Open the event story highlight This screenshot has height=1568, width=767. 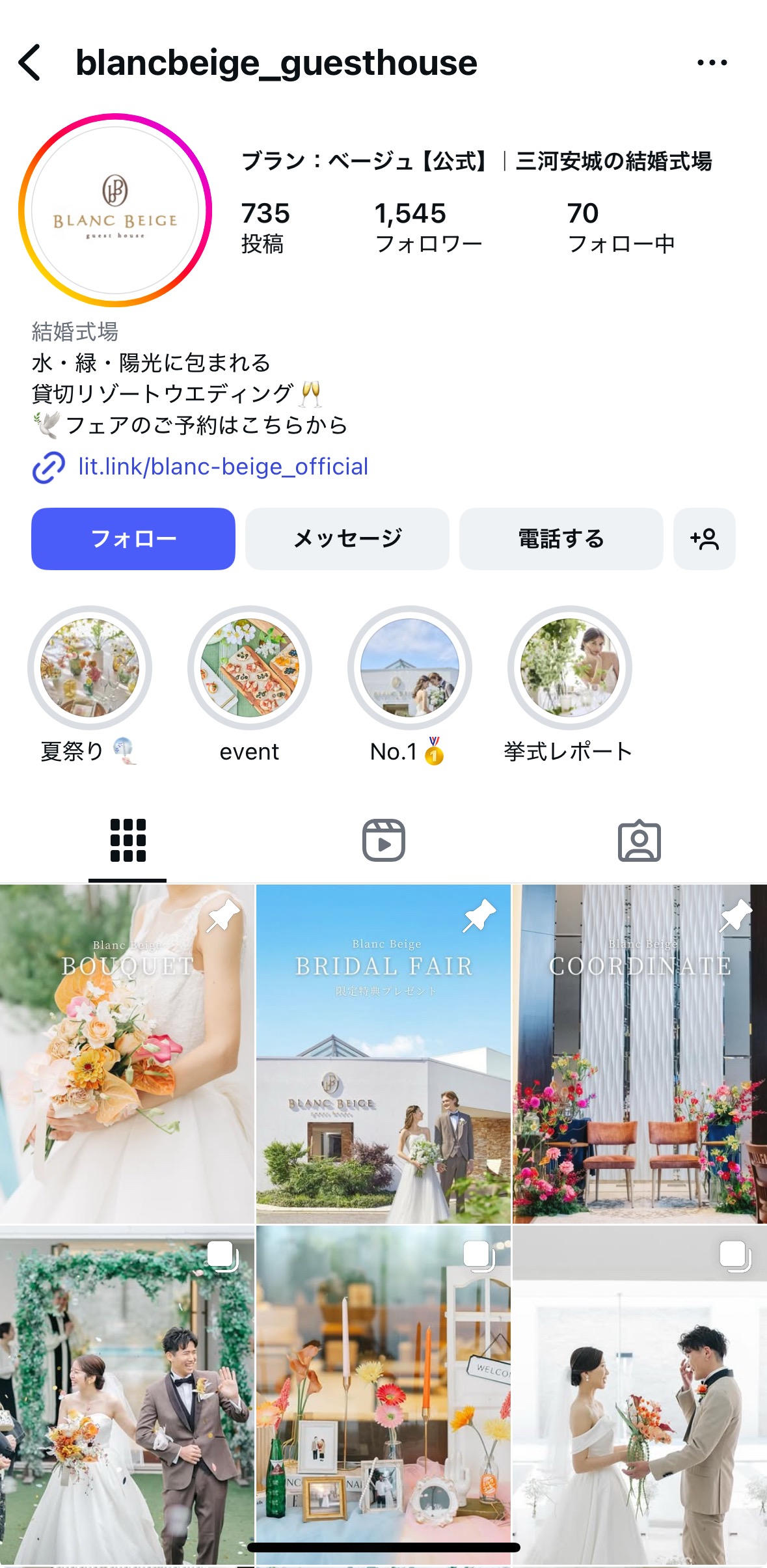point(250,668)
